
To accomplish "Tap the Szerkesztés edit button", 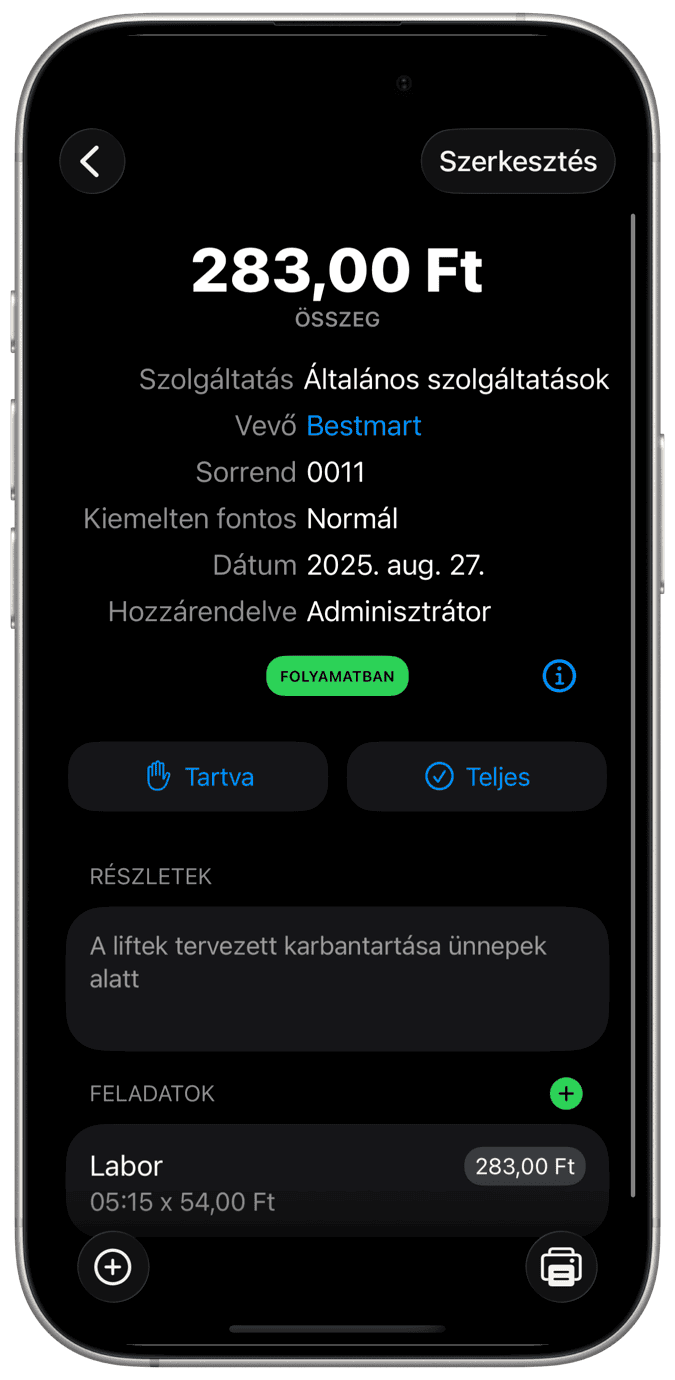I will 518,161.
